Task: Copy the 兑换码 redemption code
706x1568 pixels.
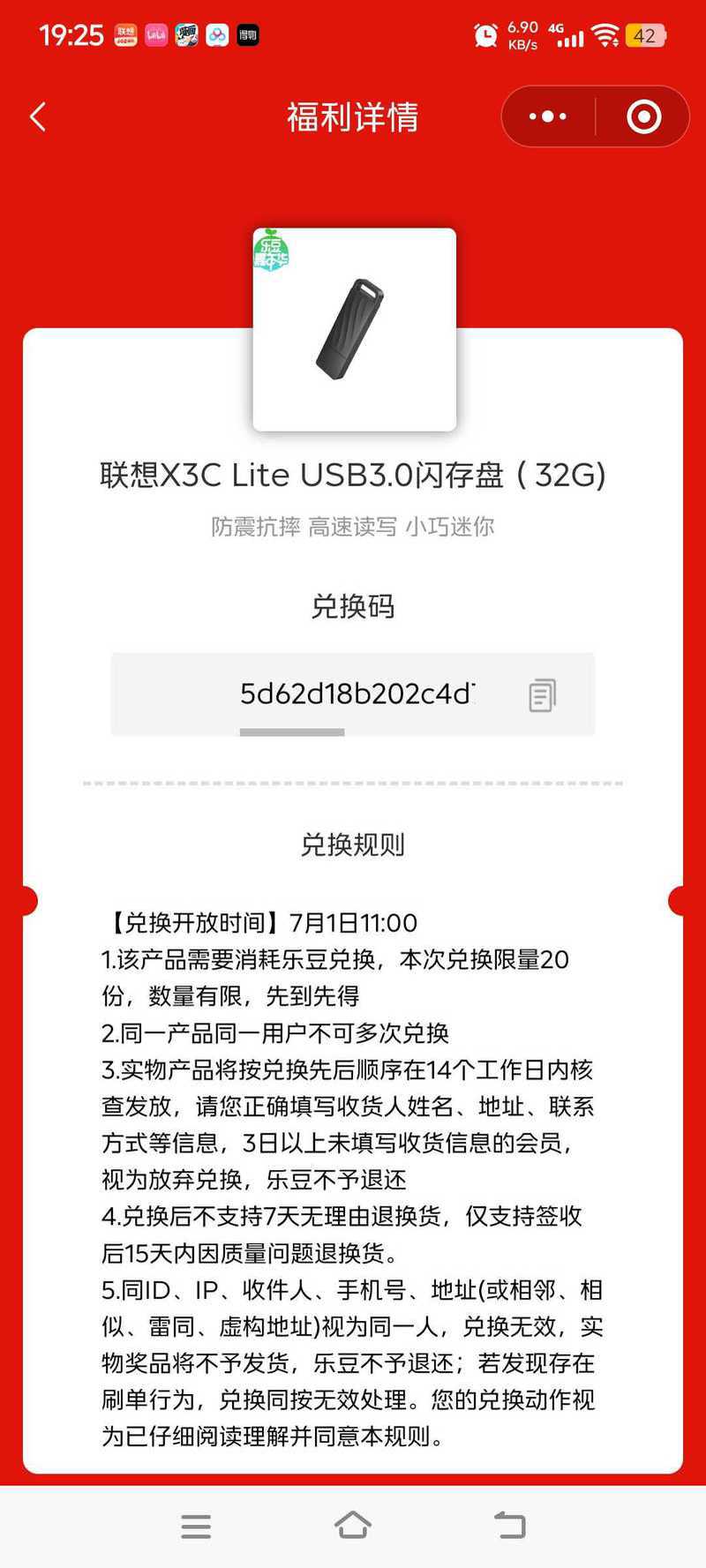Action: [x=542, y=695]
